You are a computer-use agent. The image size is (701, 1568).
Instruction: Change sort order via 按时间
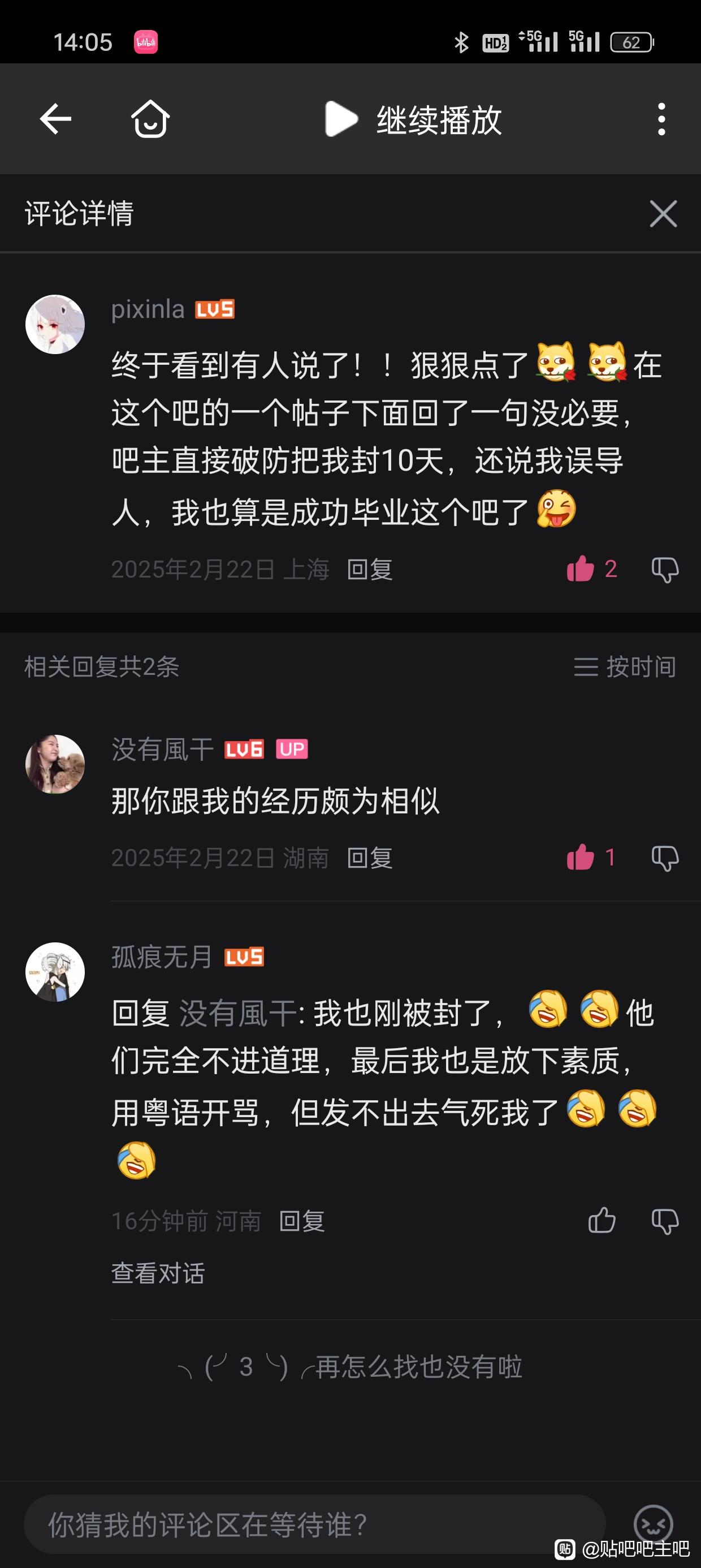pos(625,667)
